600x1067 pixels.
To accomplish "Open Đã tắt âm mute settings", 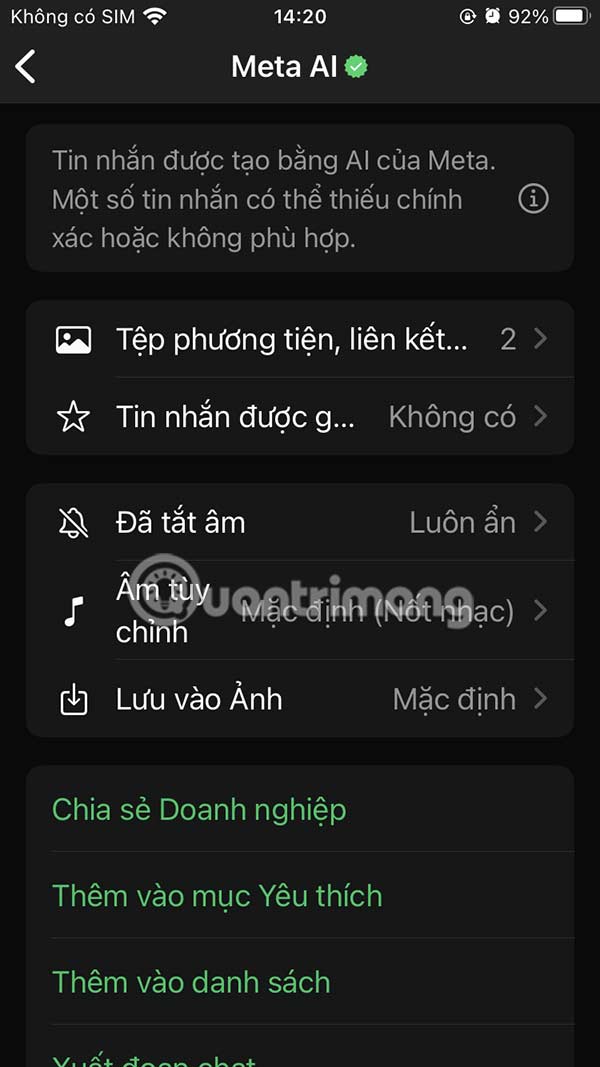I will tap(300, 522).
